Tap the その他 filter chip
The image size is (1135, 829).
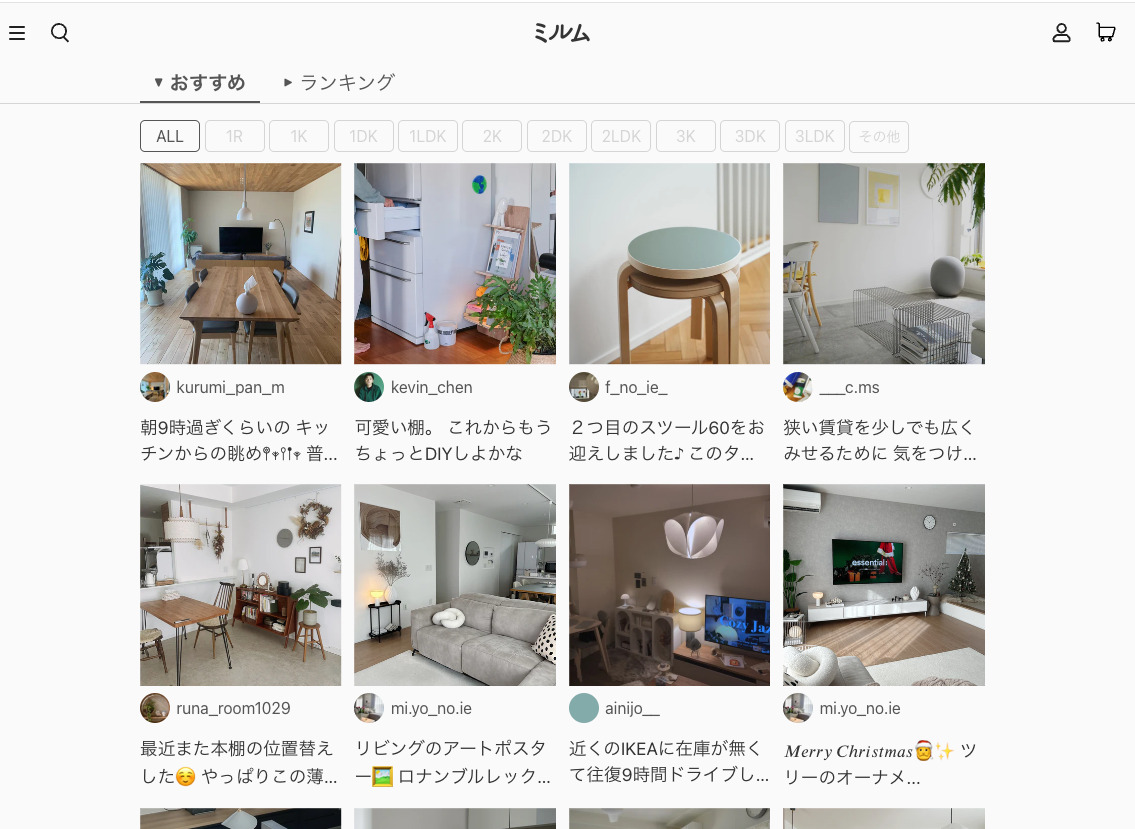[x=879, y=136]
